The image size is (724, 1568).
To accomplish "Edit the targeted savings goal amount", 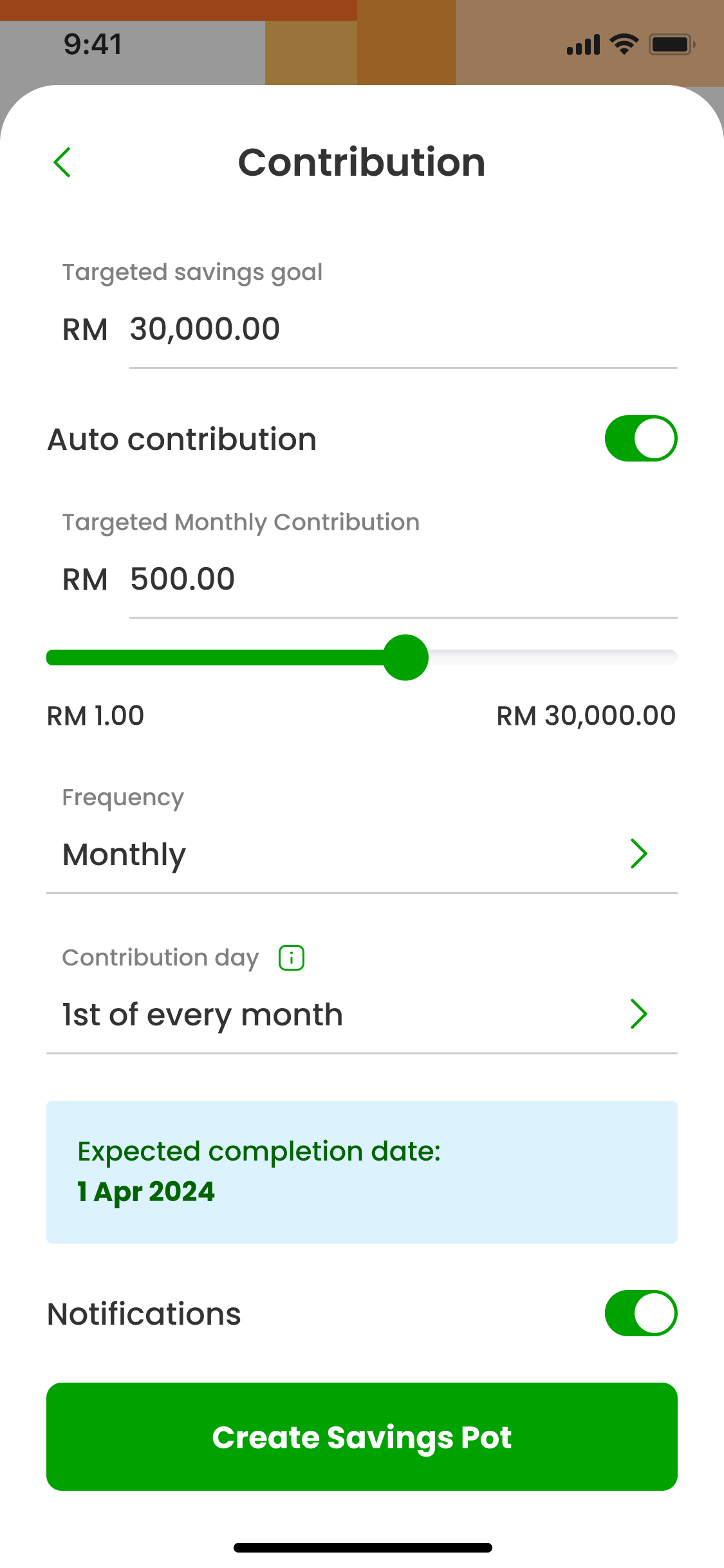I will point(403,330).
